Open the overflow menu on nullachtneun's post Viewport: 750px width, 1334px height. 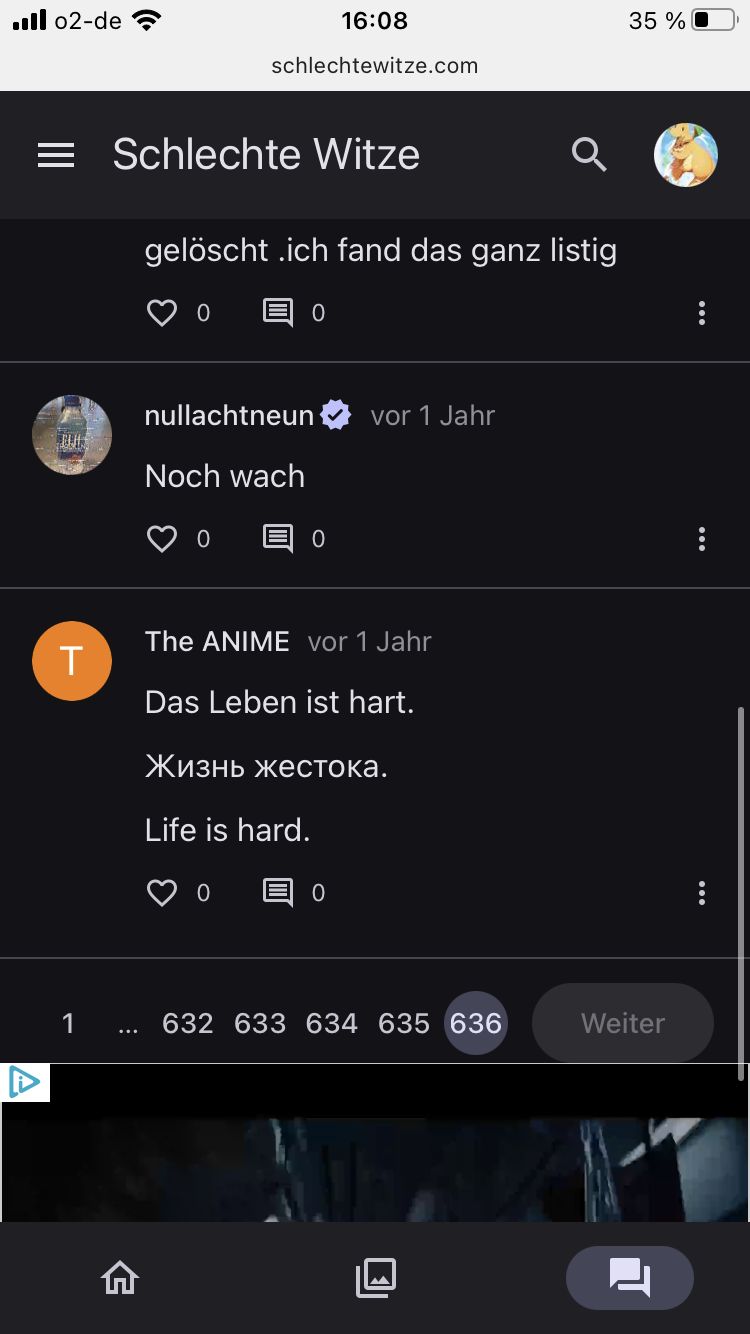[702, 539]
